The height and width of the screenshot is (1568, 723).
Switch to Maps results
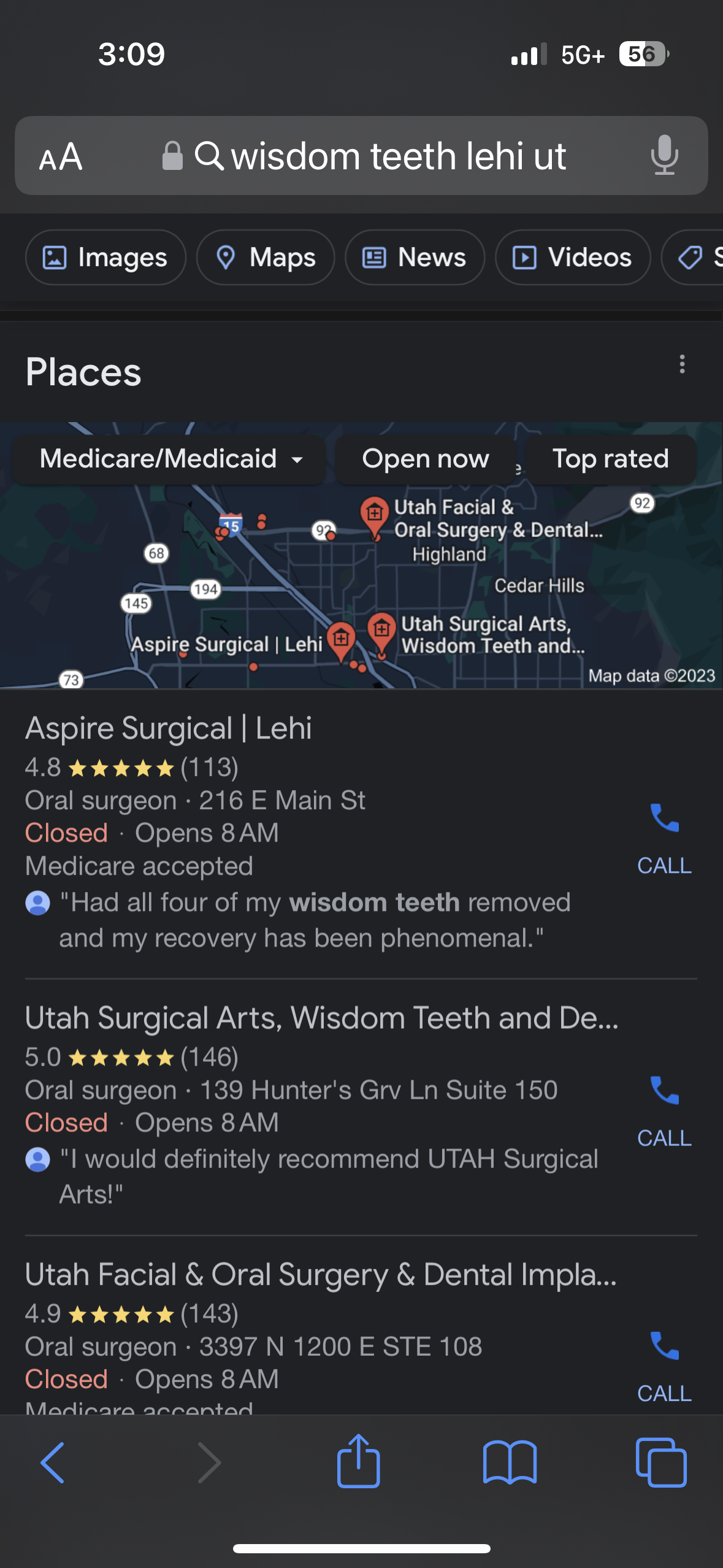tap(266, 258)
